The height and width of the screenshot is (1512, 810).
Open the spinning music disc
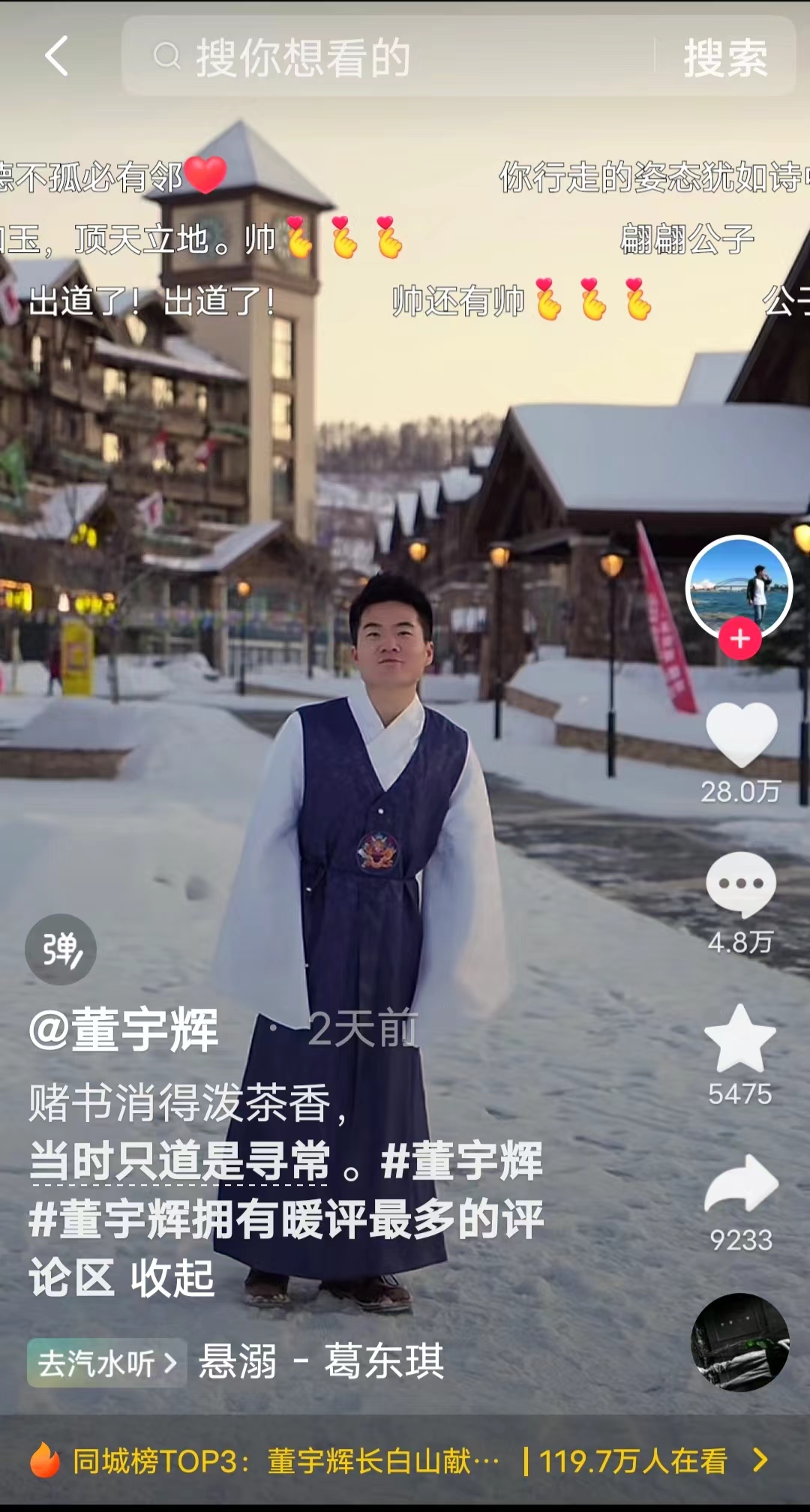(739, 1342)
